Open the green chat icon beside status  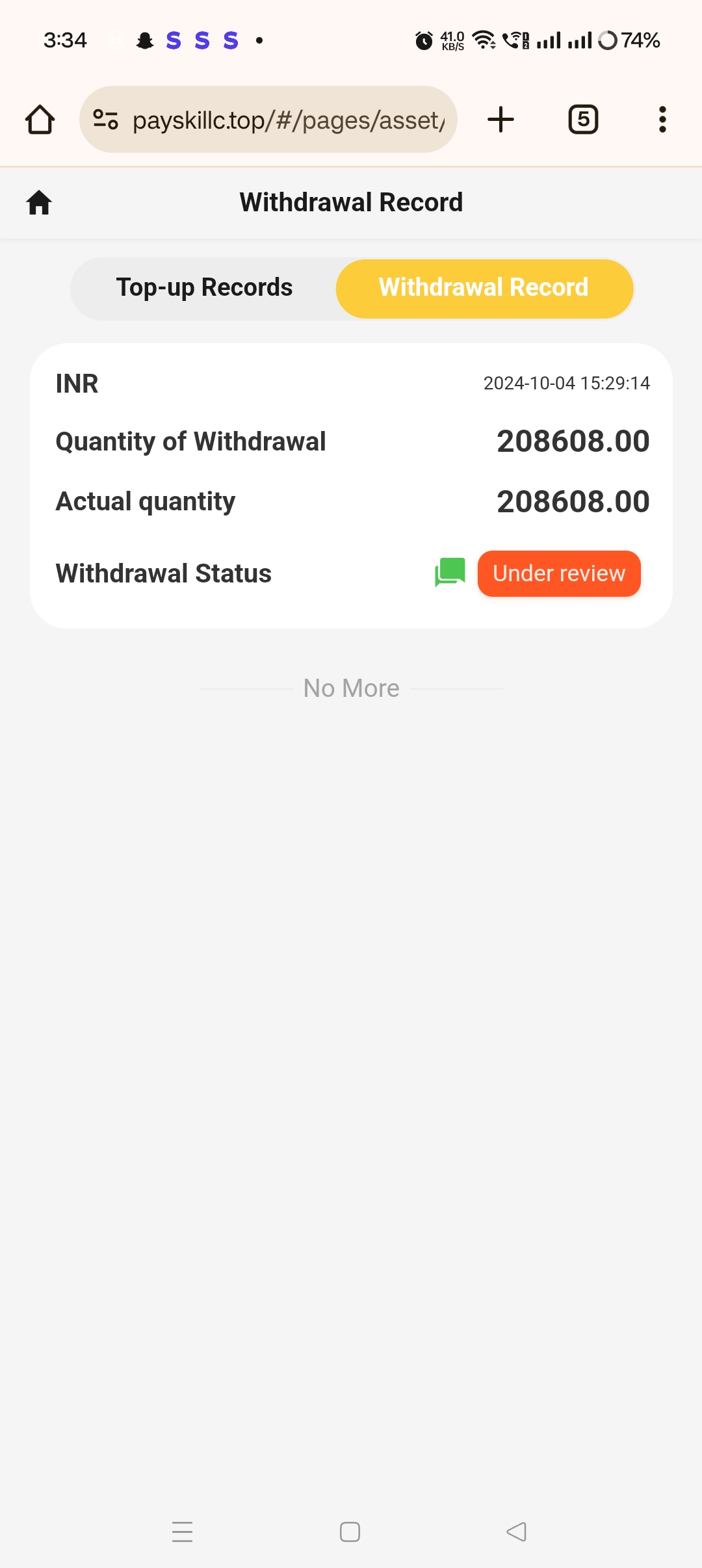pyautogui.click(x=450, y=573)
